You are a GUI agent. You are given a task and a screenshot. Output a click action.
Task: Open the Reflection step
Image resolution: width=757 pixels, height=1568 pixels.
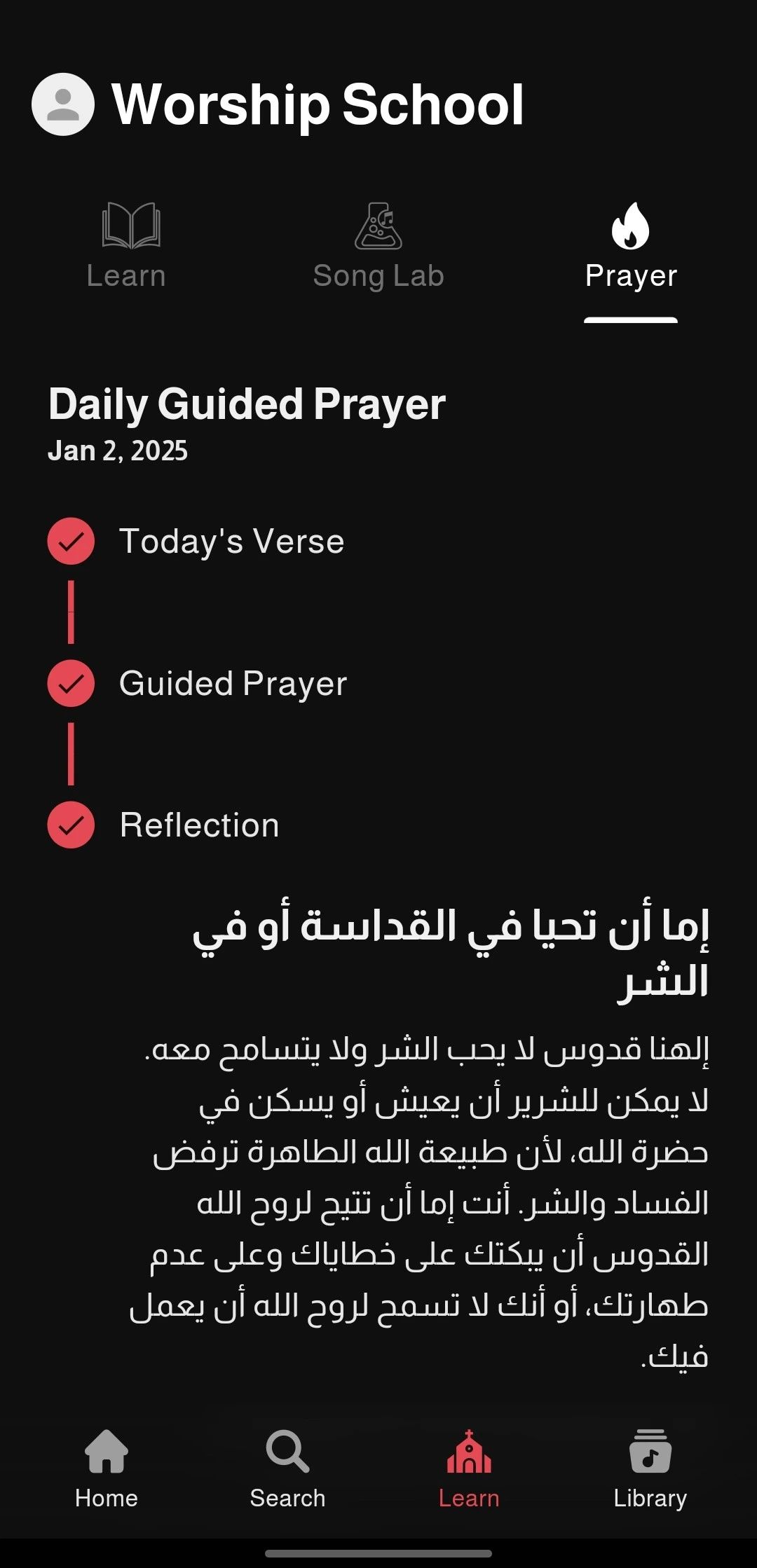pyautogui.click(x=200, y=825)
